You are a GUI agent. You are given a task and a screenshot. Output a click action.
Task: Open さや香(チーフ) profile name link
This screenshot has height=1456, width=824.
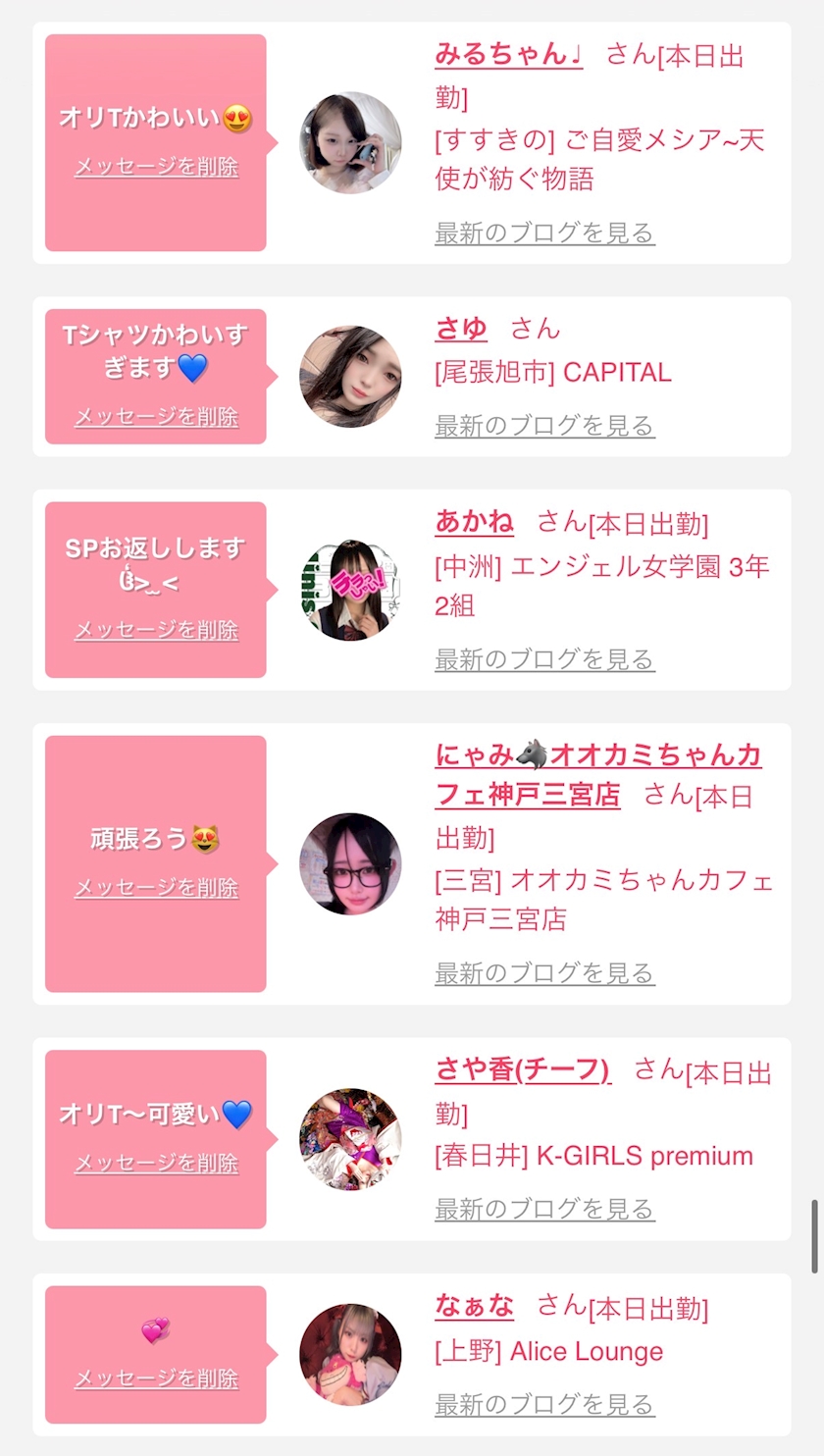523,1069
